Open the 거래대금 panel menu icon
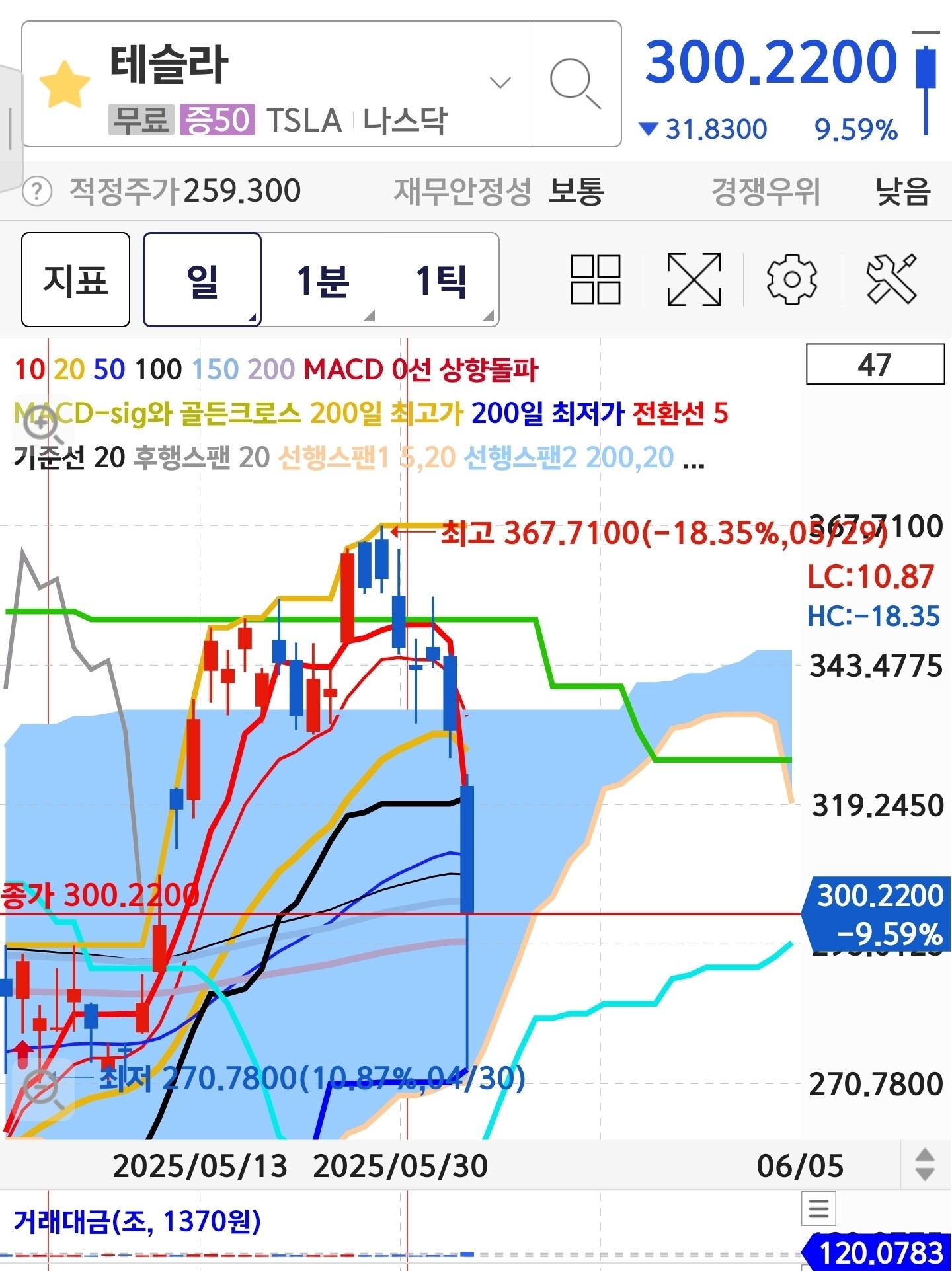 tap(818, 1209)
